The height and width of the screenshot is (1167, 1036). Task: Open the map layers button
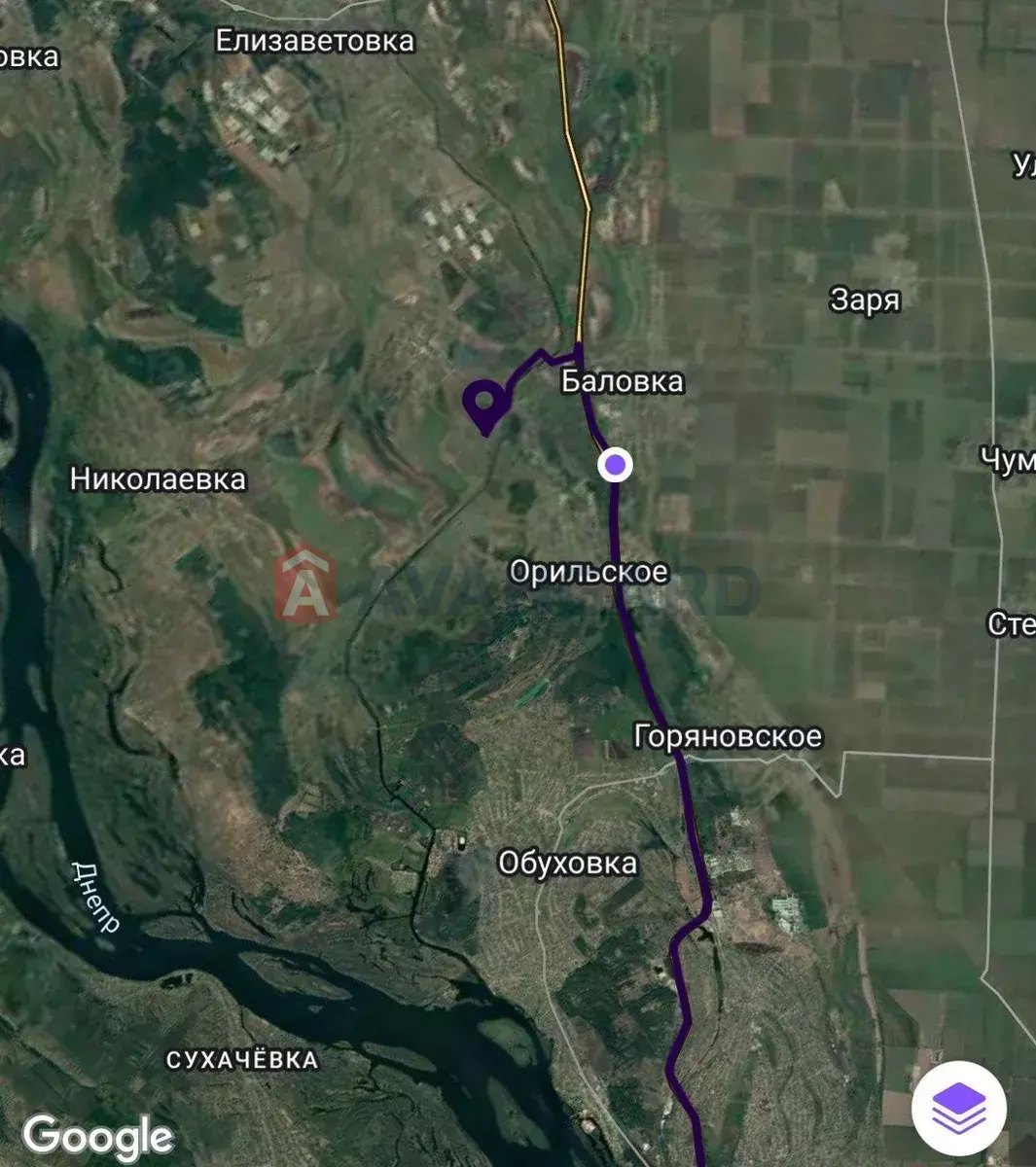pos(959,1110)
